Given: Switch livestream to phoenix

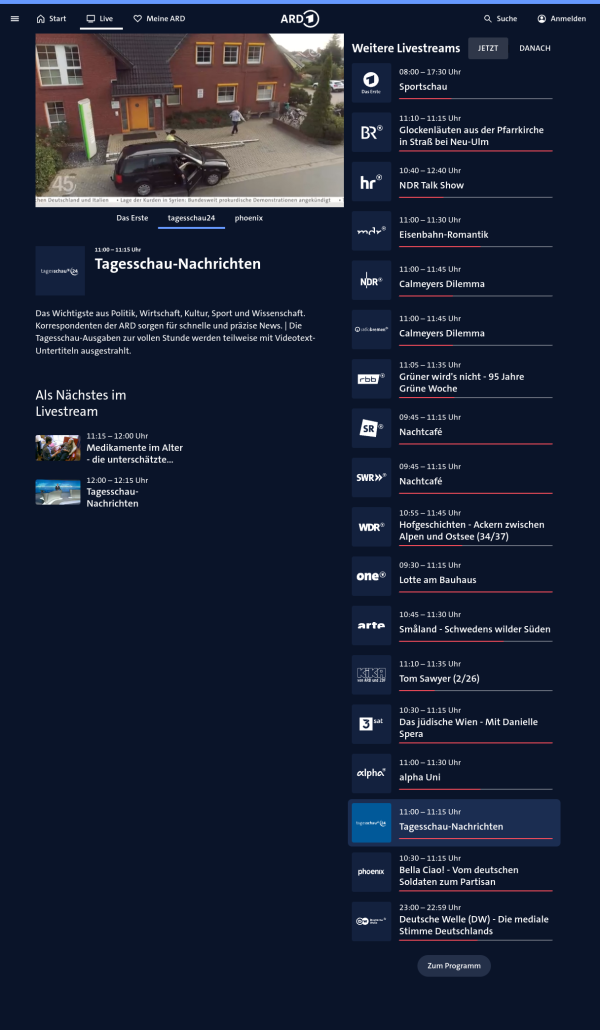Looking at the screenshot, I should click(248, 217).
